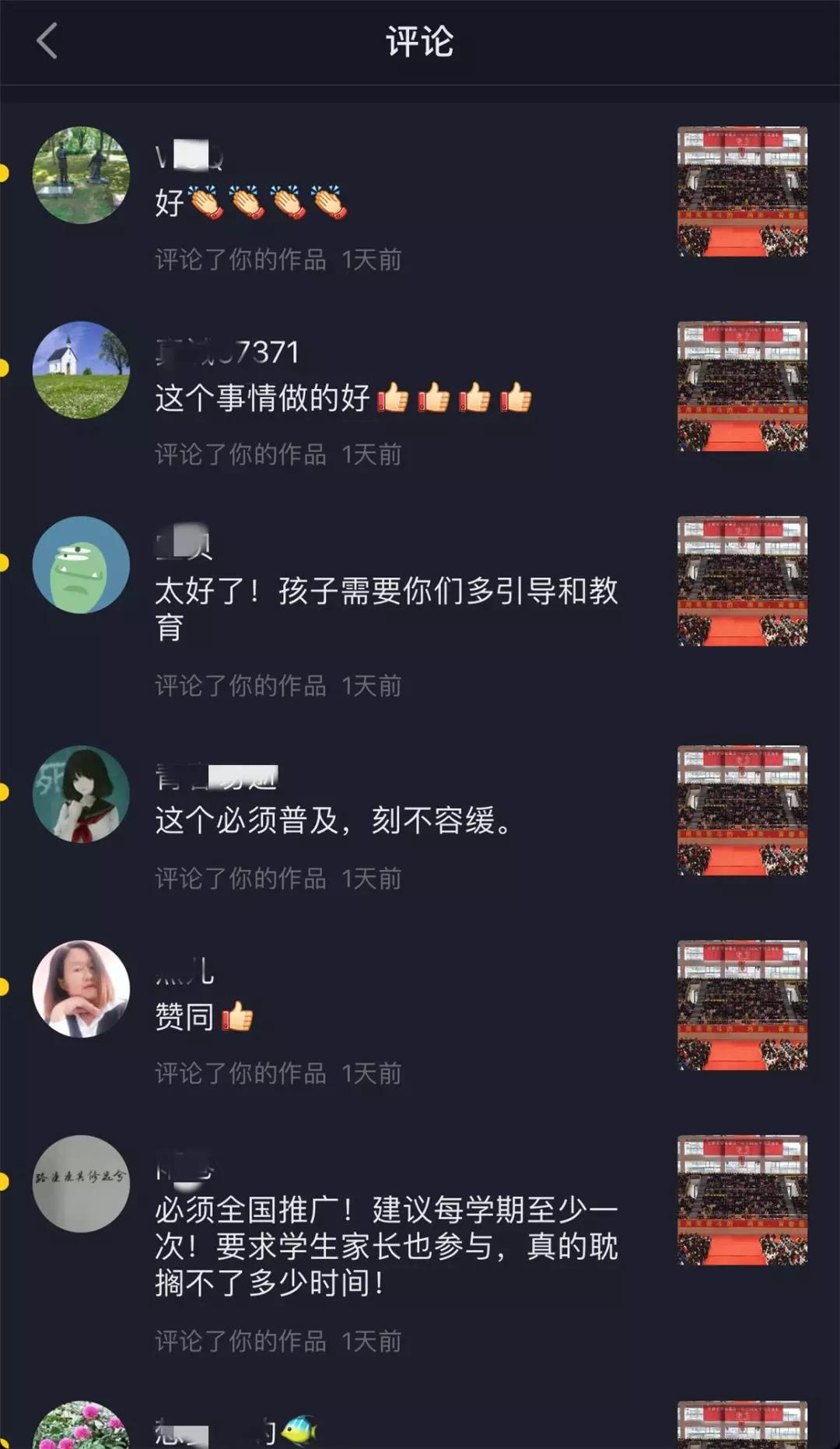View the chapel avatar beside '这个事情做的好'
The height and width of the screenshot is (1449, 840).
pos(81,370)
